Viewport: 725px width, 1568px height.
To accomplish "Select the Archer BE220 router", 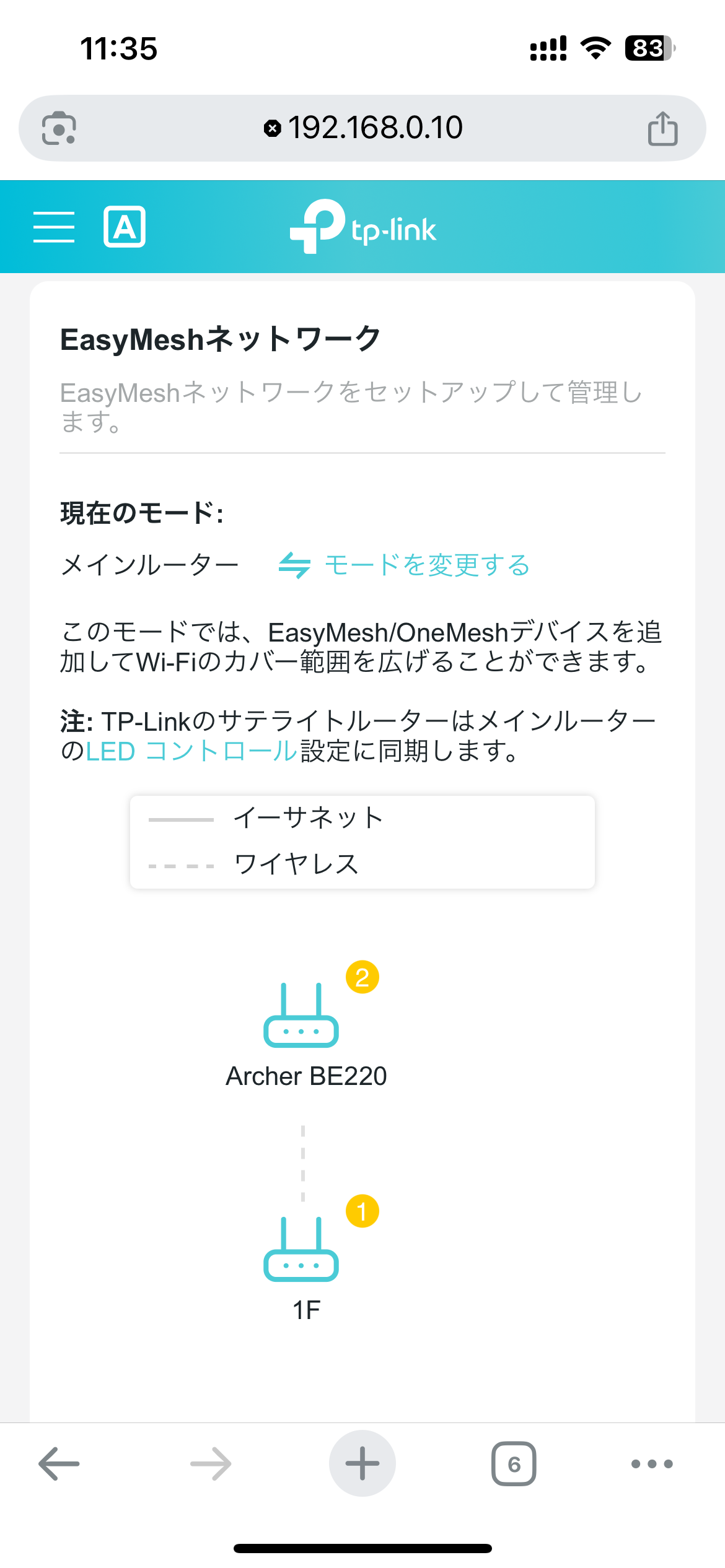I will 302,1016.
